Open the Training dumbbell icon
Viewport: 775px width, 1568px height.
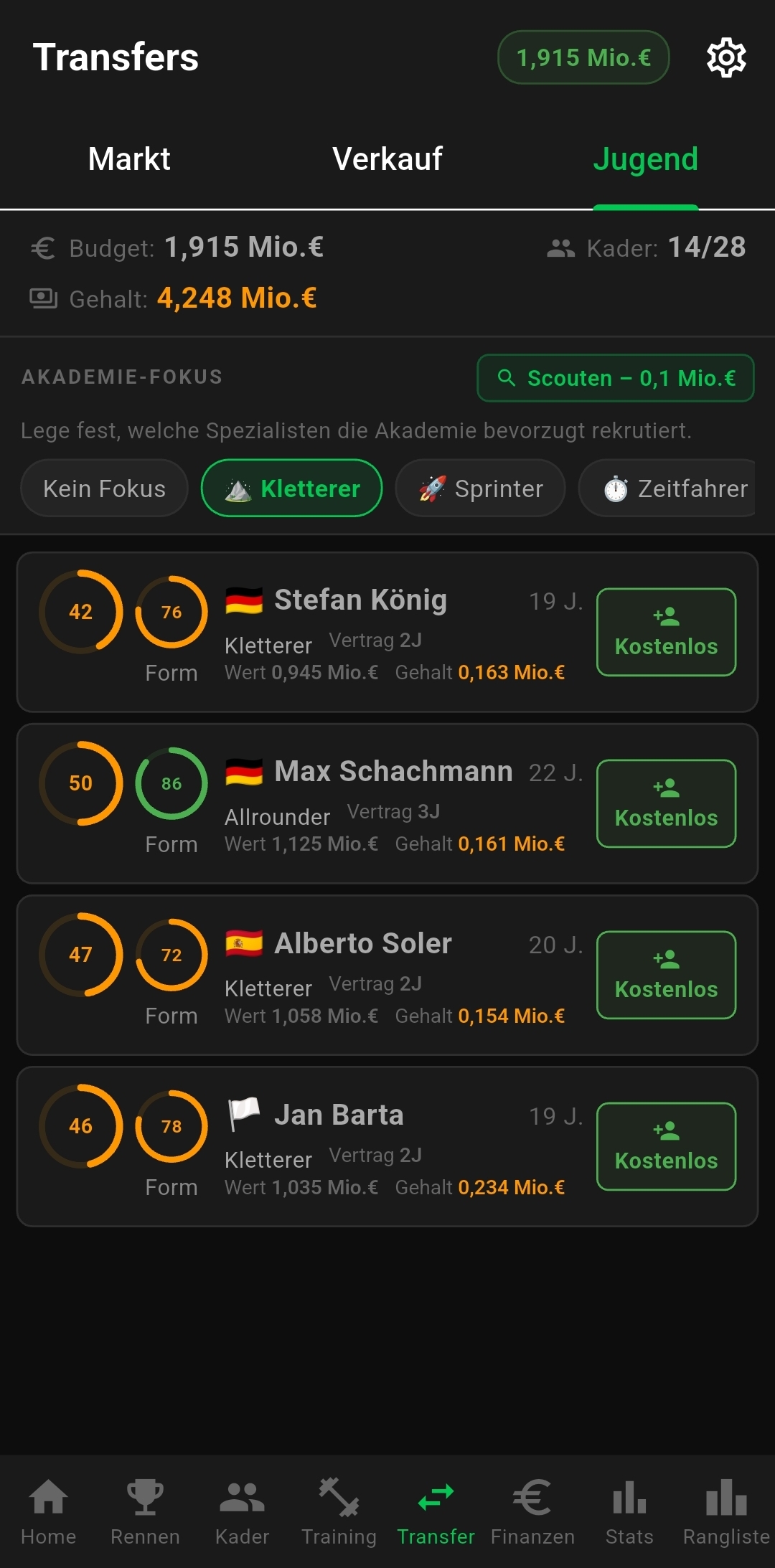[x=339, y=1510]
